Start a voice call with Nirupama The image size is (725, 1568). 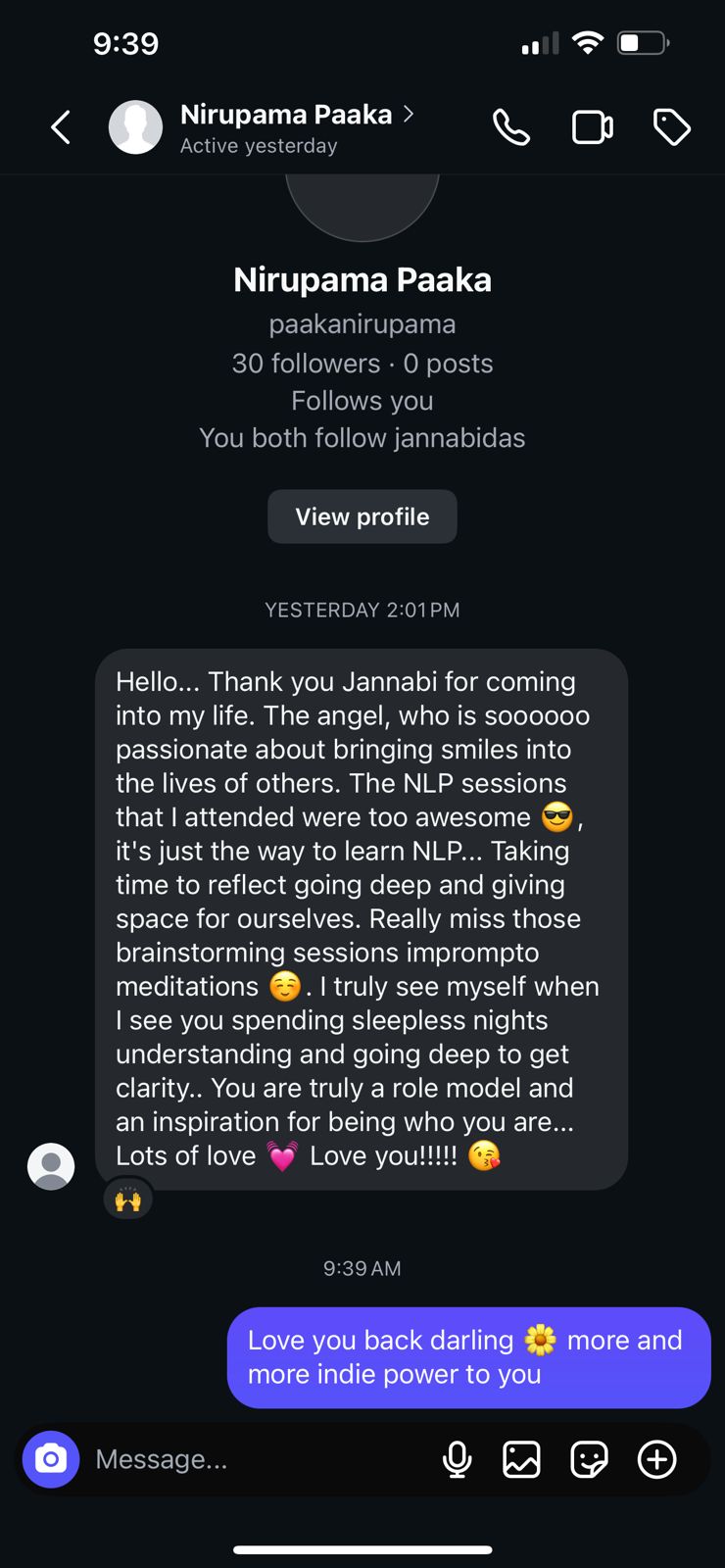pyautogui.click(x=510, y=127)
